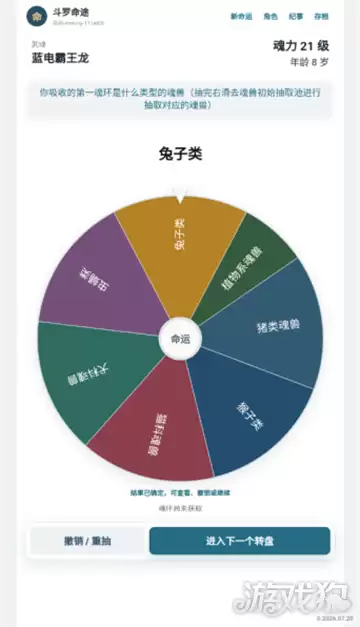Image resolution: width=360 pixels, height=627 pixels.
Task: Continue with 进入下一个转盘
Action: [240, 541]
